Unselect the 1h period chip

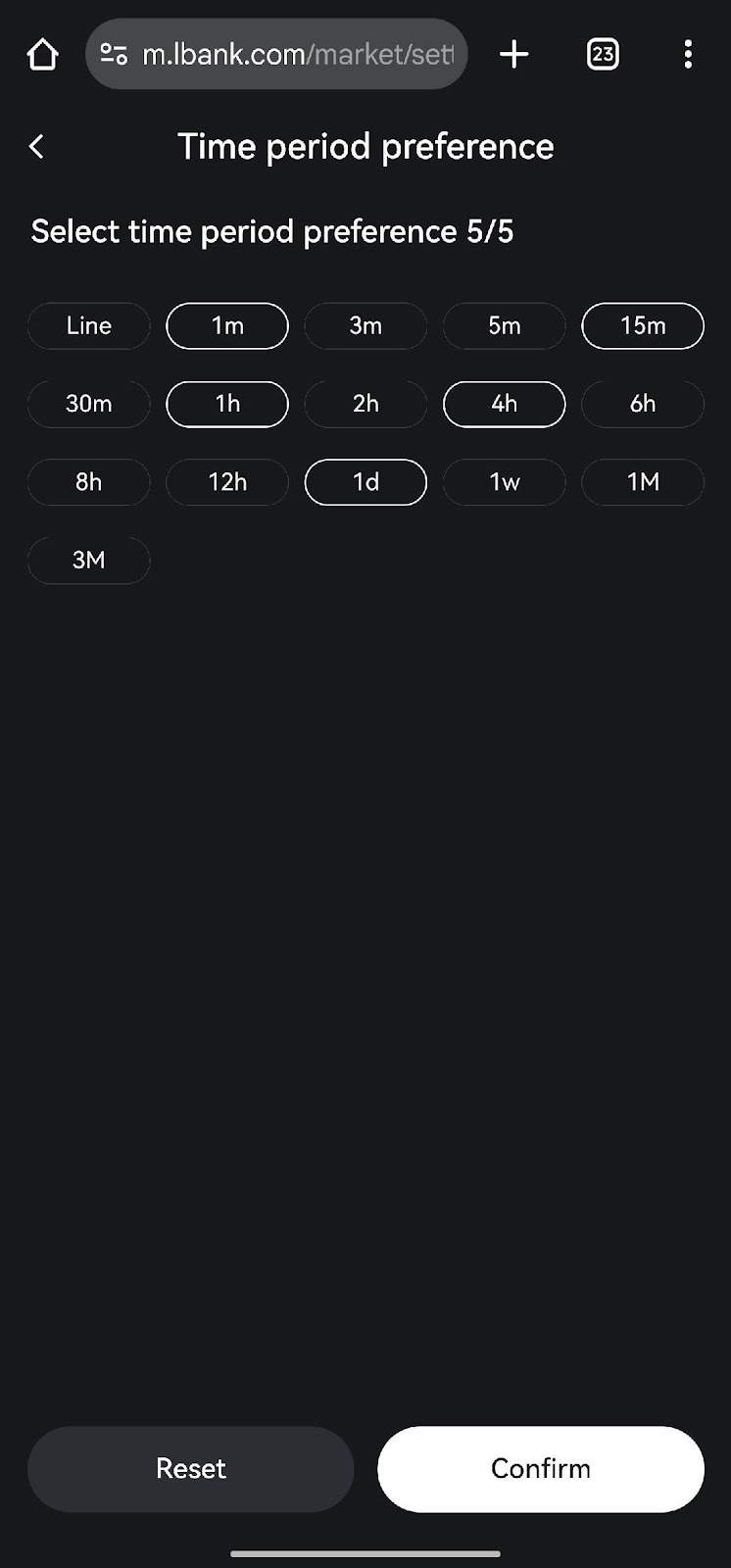(227, 404)
